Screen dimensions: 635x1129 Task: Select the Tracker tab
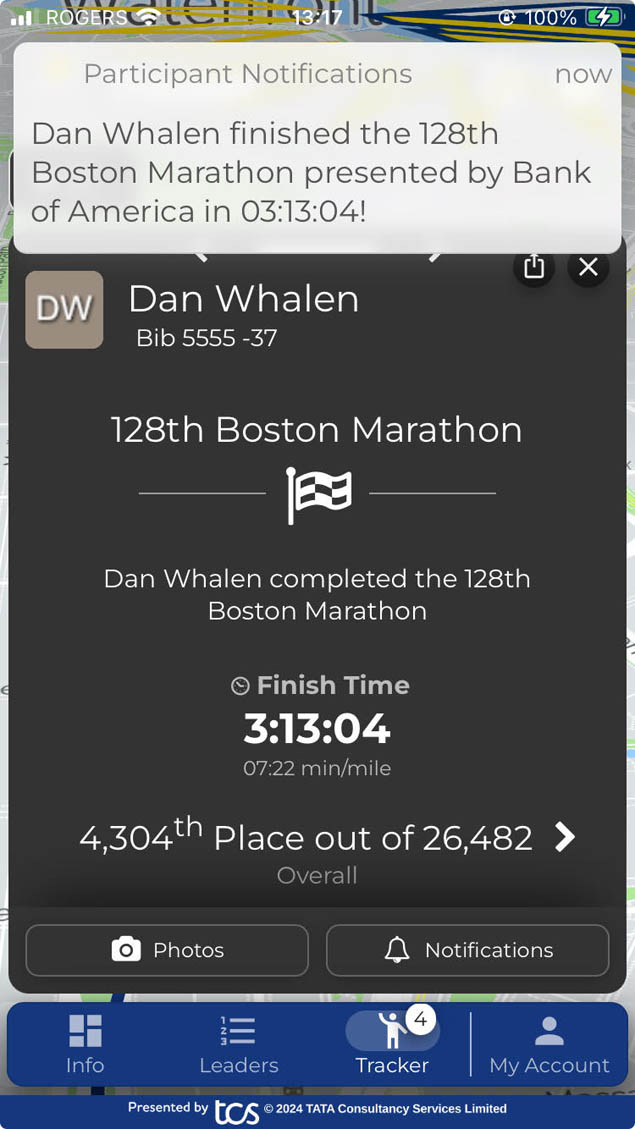pyautogui.click(x=392, y=1043)
